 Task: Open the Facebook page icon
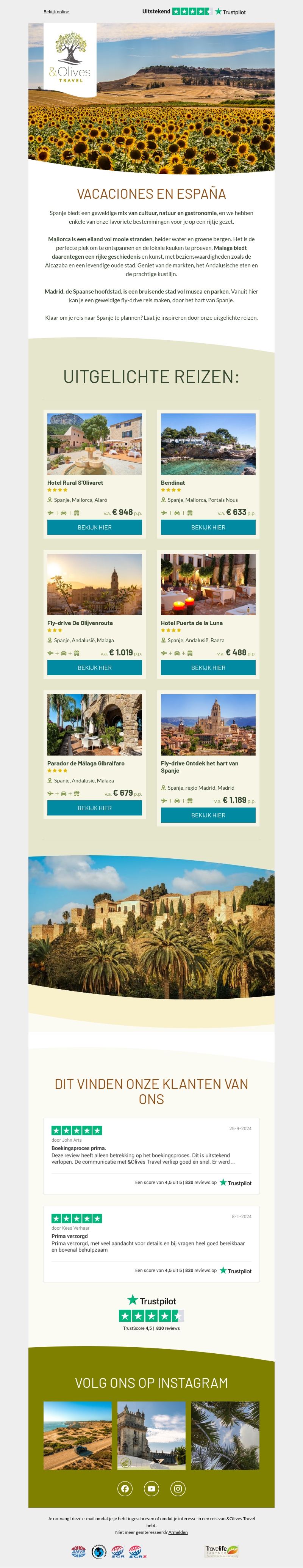click(x=125, y=1488)
